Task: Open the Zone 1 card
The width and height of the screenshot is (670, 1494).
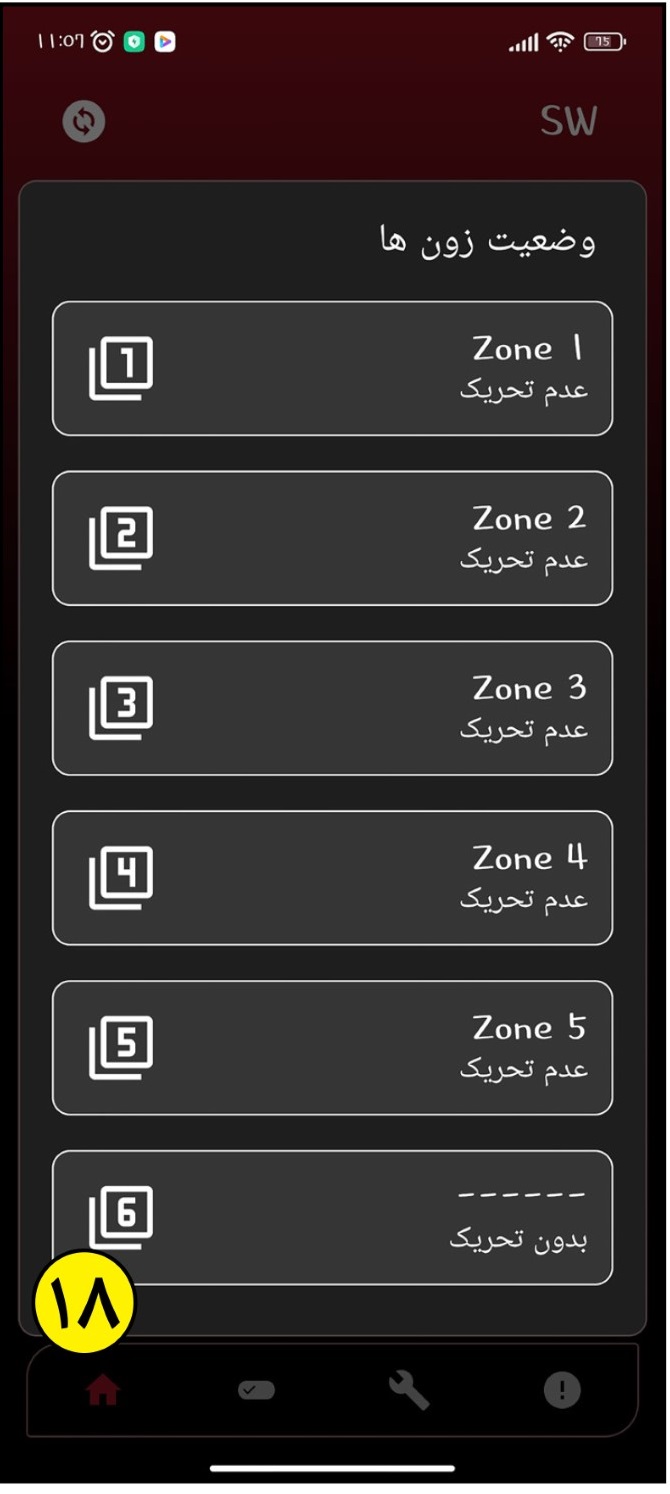Action: [332, 368]
